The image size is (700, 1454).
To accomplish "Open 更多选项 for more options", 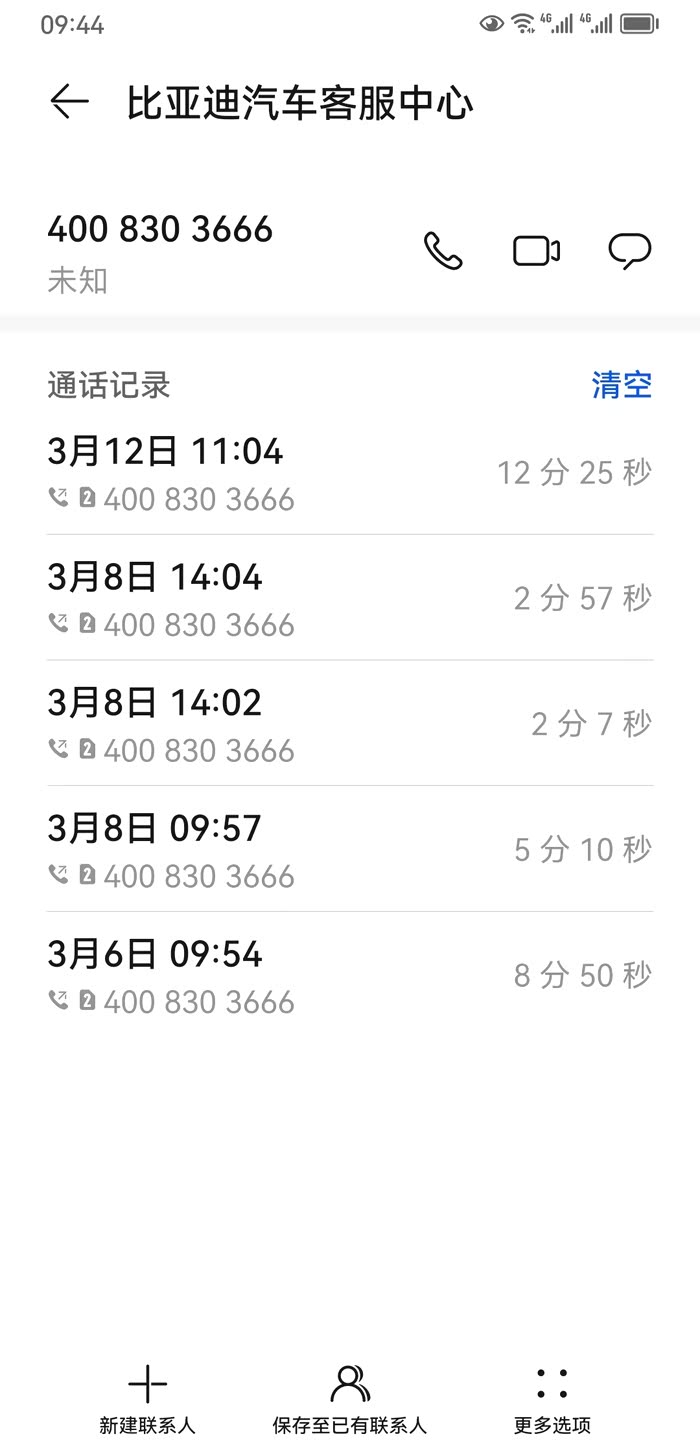I will click(x=552, y=1398).
